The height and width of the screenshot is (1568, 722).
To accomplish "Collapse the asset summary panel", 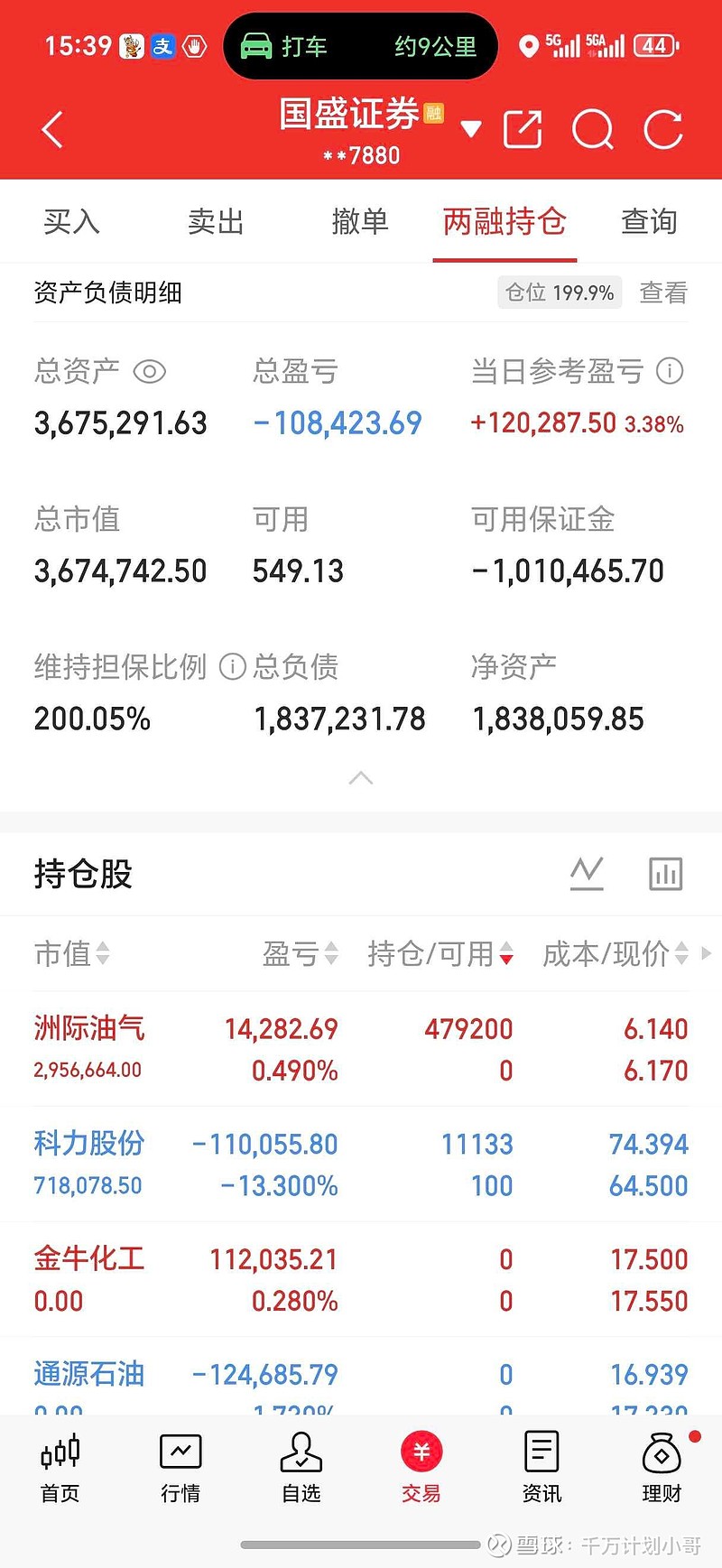I will point(361,778).
